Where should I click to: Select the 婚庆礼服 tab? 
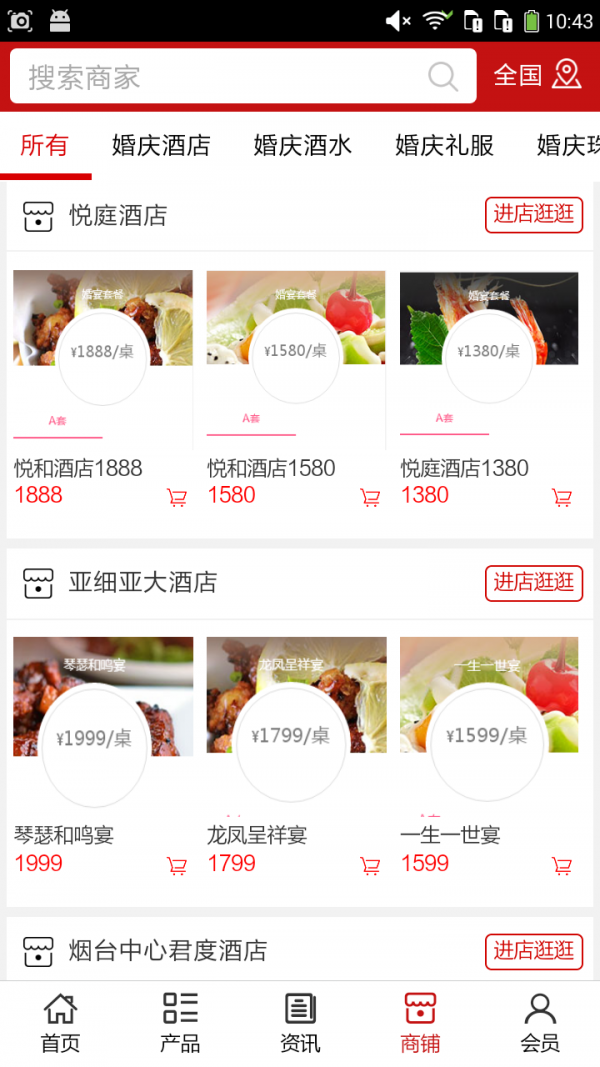pos(444,146)
